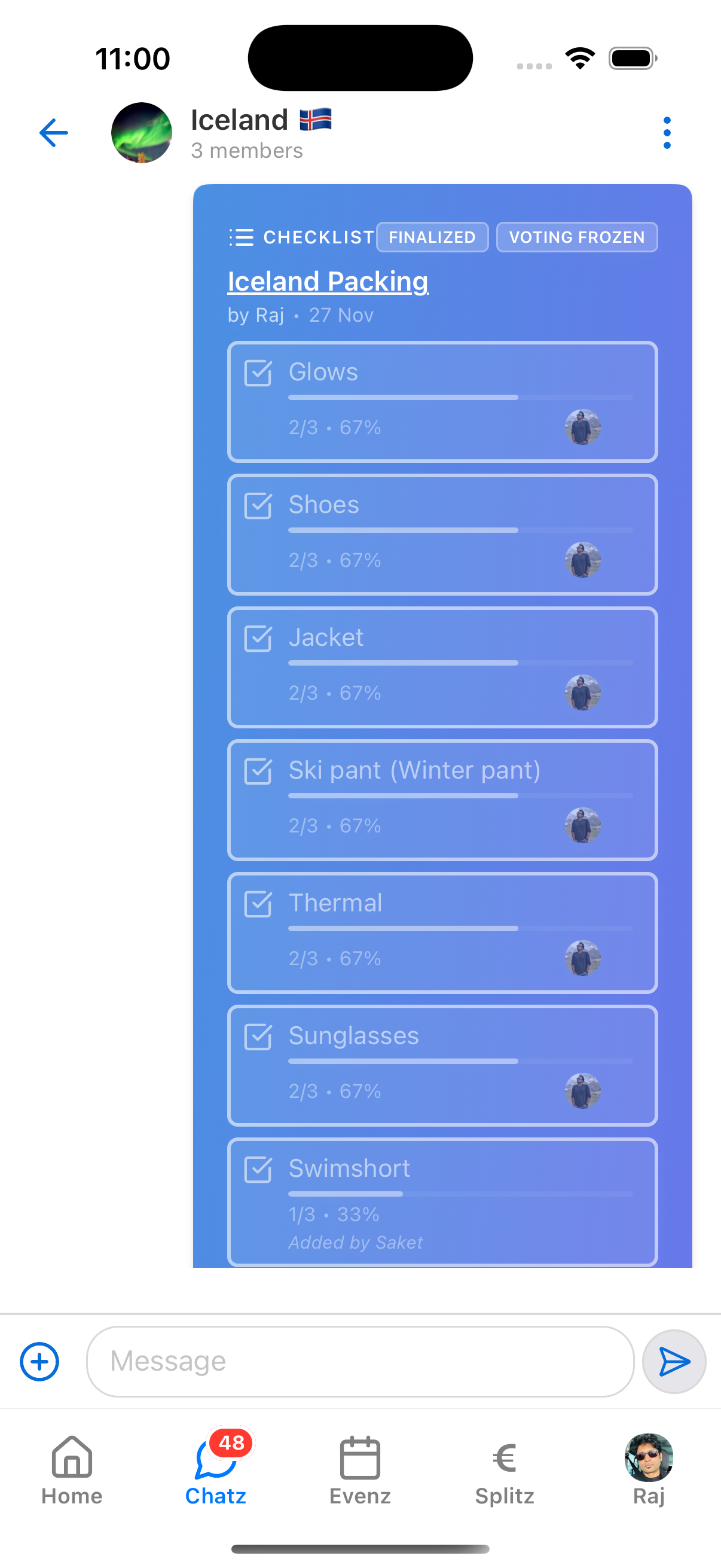Tap the Message input field
Screen dimensions: 721x1568
point(359,1362)
